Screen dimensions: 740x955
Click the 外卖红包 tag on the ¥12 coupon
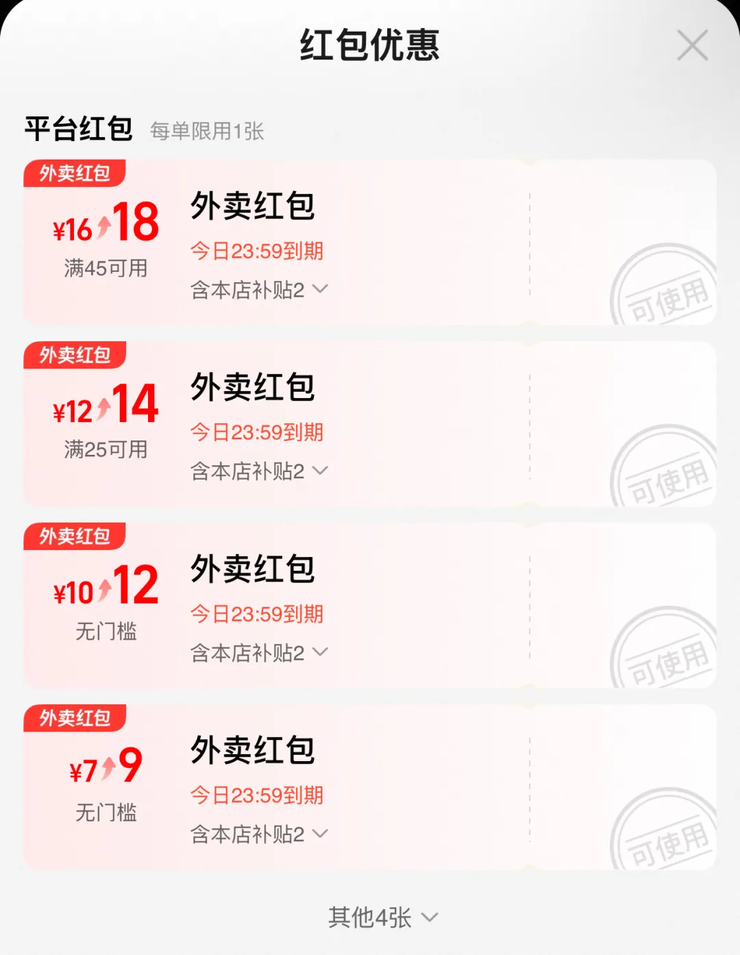tap(73, 537)
